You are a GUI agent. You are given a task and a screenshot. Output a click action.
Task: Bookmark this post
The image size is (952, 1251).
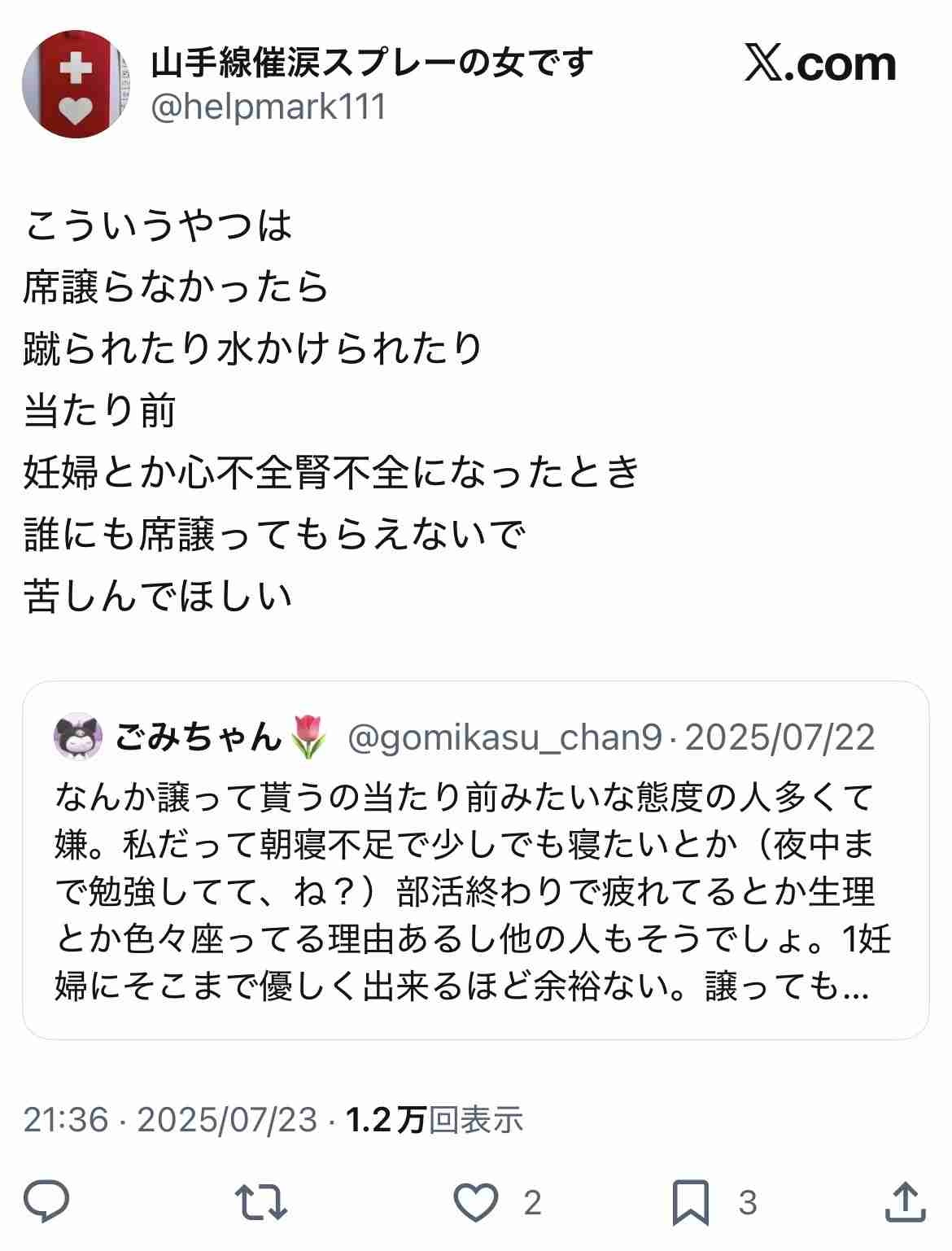(690, 1203)
